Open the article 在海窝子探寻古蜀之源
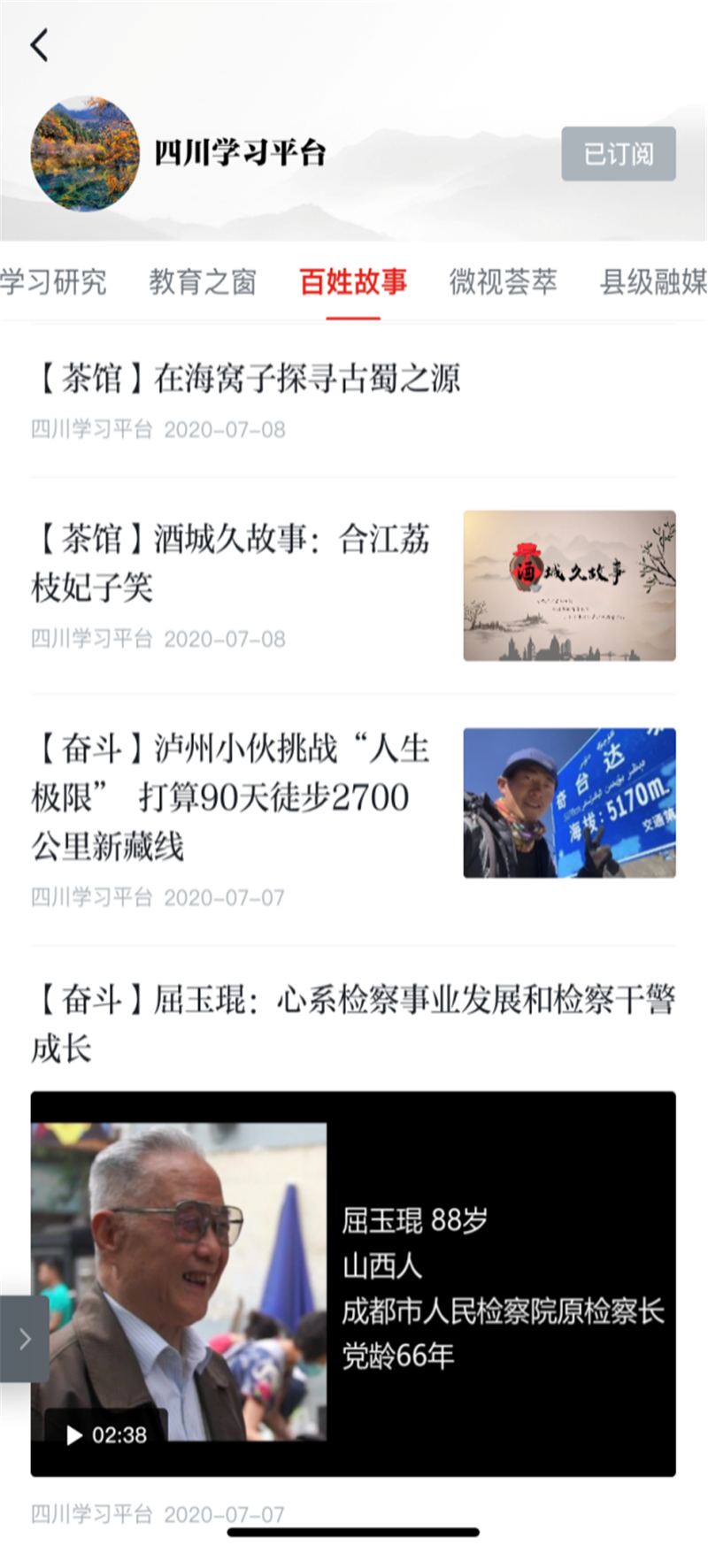This screenshot has width=708, height=1568. pyautogui.click(x=248, y=379)
